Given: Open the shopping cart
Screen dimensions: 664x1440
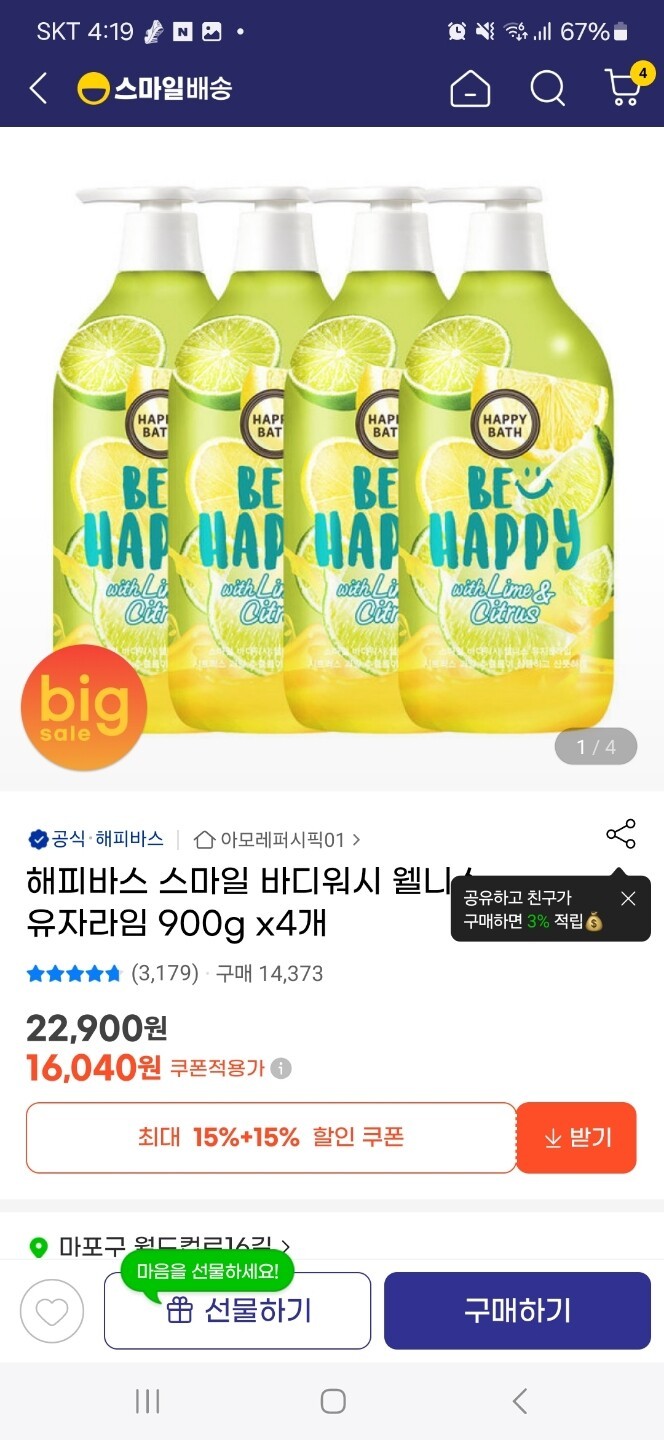Looking at the screenshot, I should [x=625, y=88].
